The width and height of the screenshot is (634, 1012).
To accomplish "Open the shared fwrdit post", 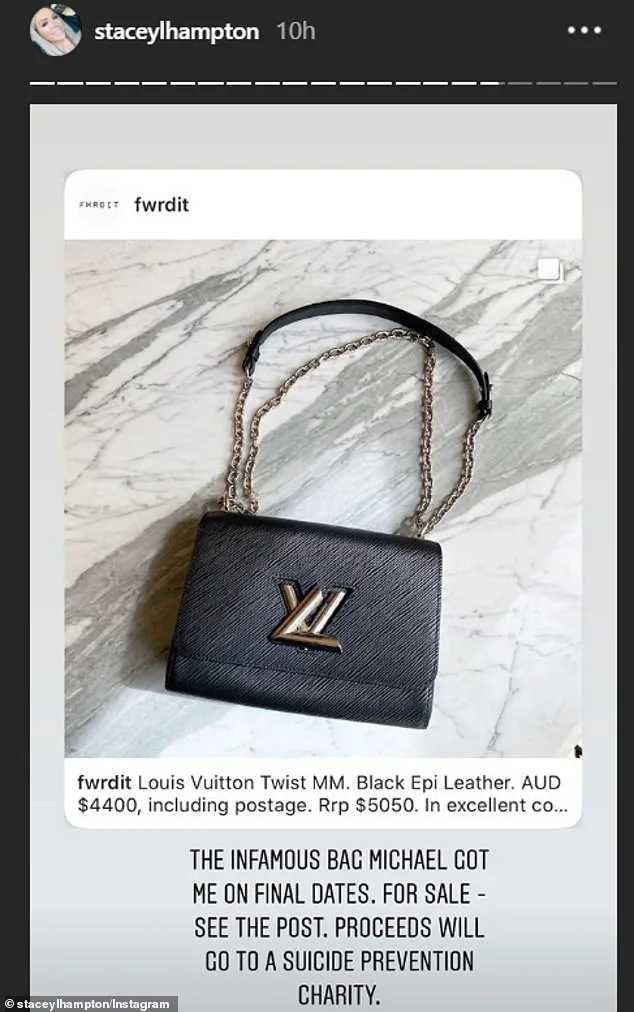I will click(x=323, y=498).
